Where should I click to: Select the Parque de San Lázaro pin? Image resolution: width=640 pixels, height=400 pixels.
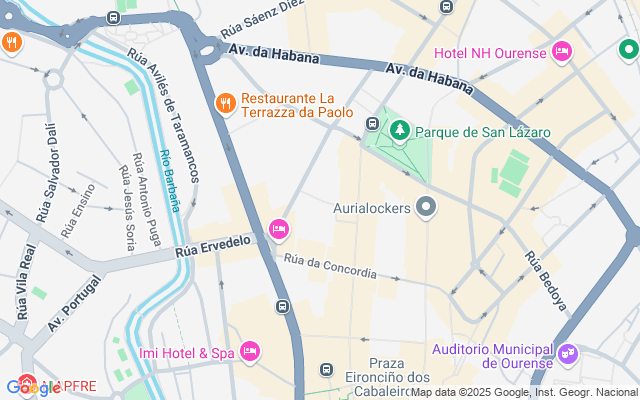tap(400, 131)
